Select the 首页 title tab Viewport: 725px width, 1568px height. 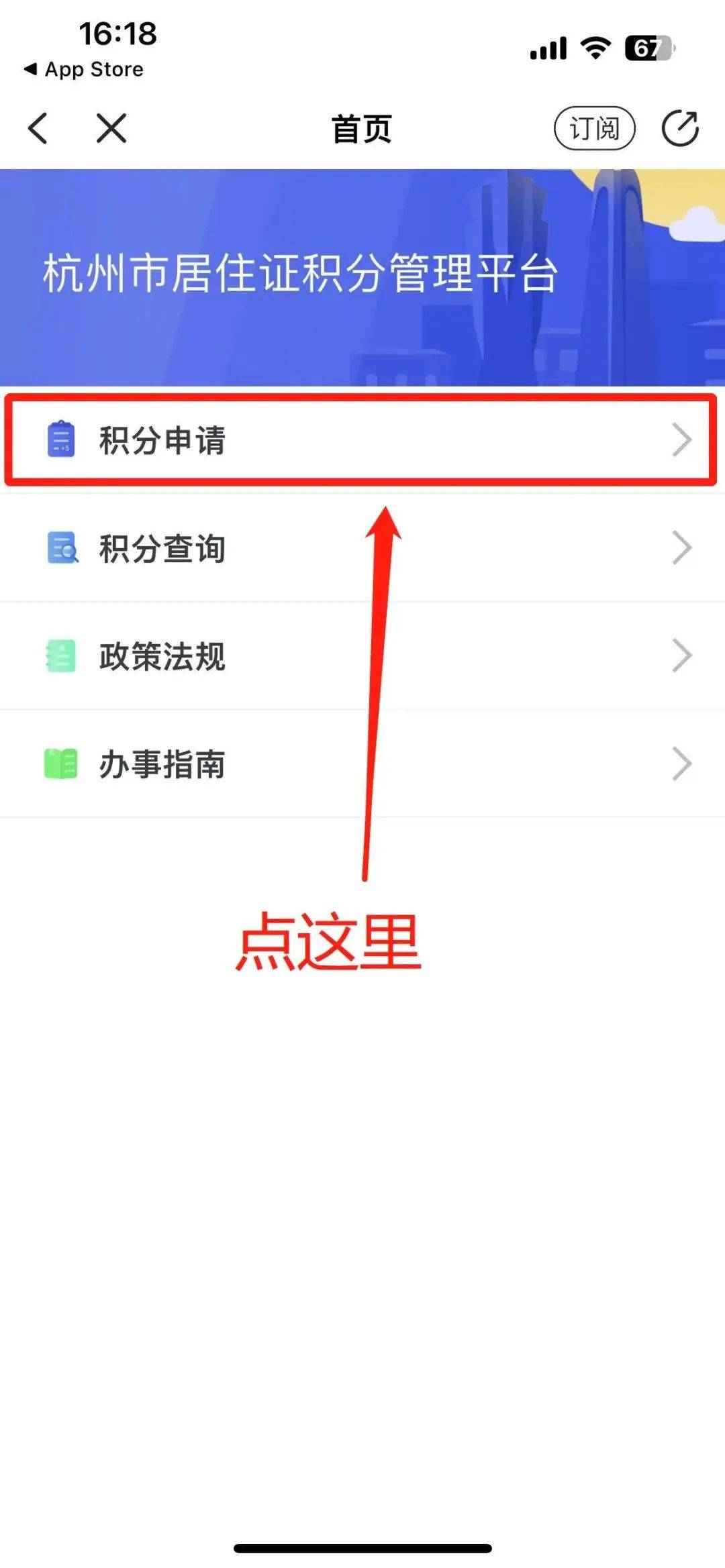[x=360, y=129]
